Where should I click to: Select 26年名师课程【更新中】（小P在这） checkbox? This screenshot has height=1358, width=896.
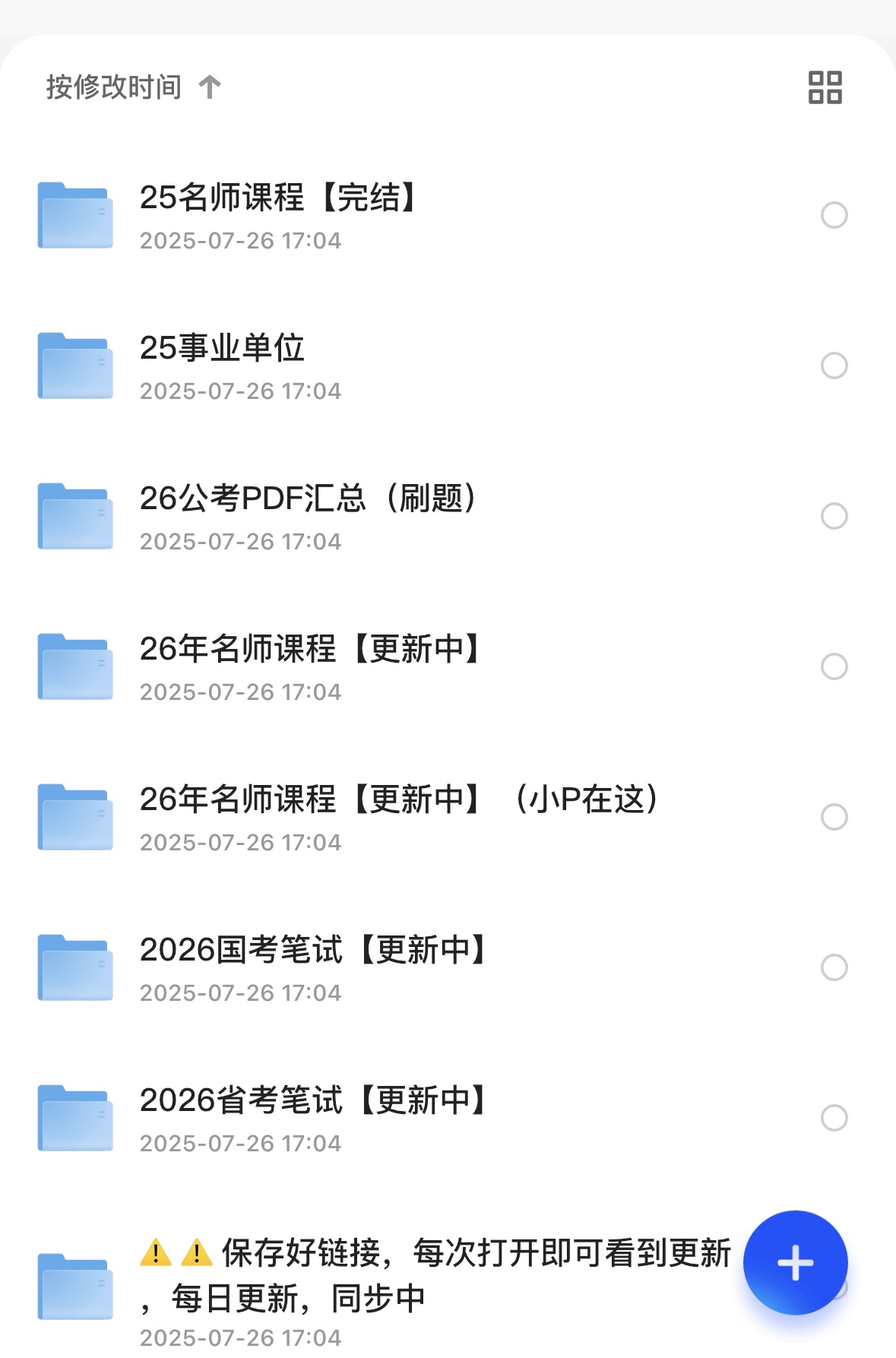coord(834,817)
